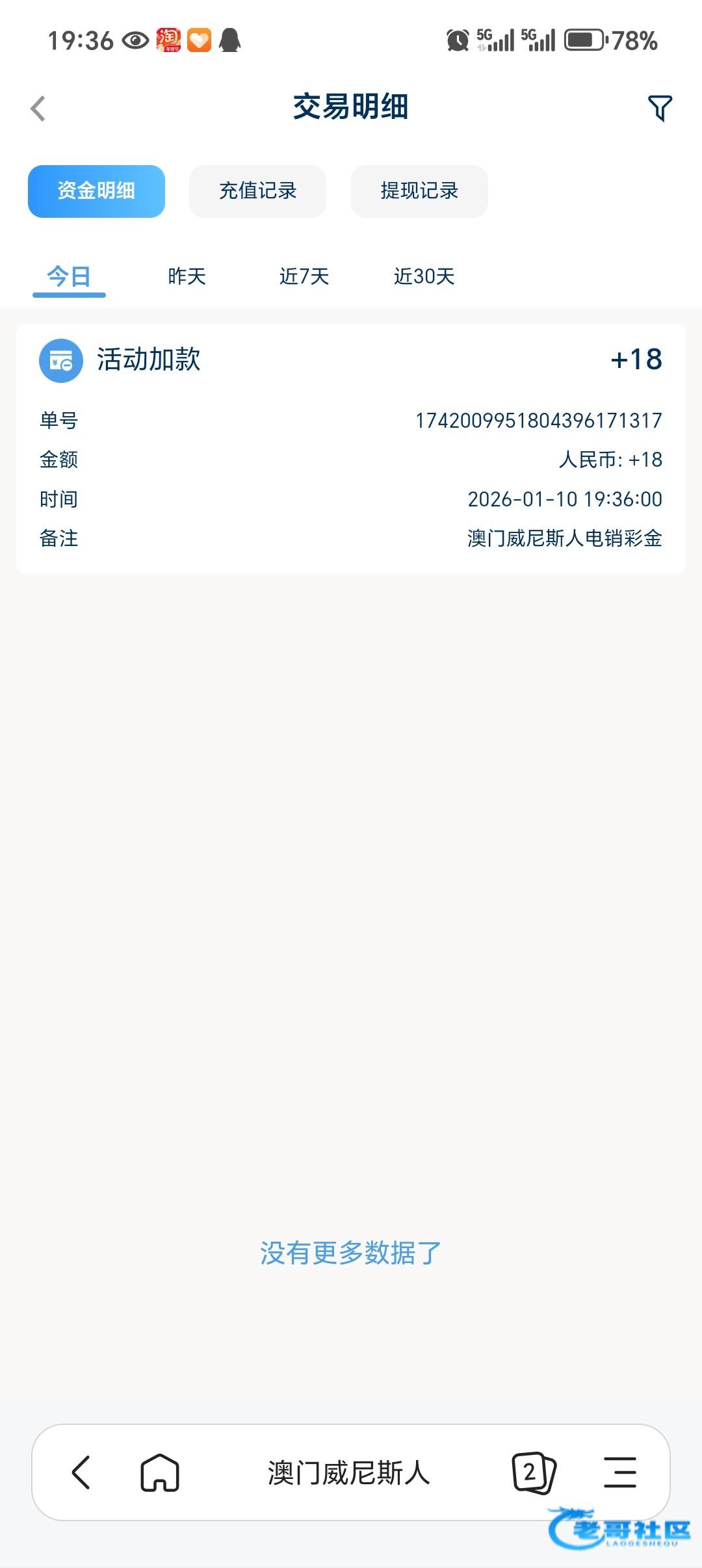The image size is (702, 1568).
Task: Switch to 提现记录 records
Action: 419,191
